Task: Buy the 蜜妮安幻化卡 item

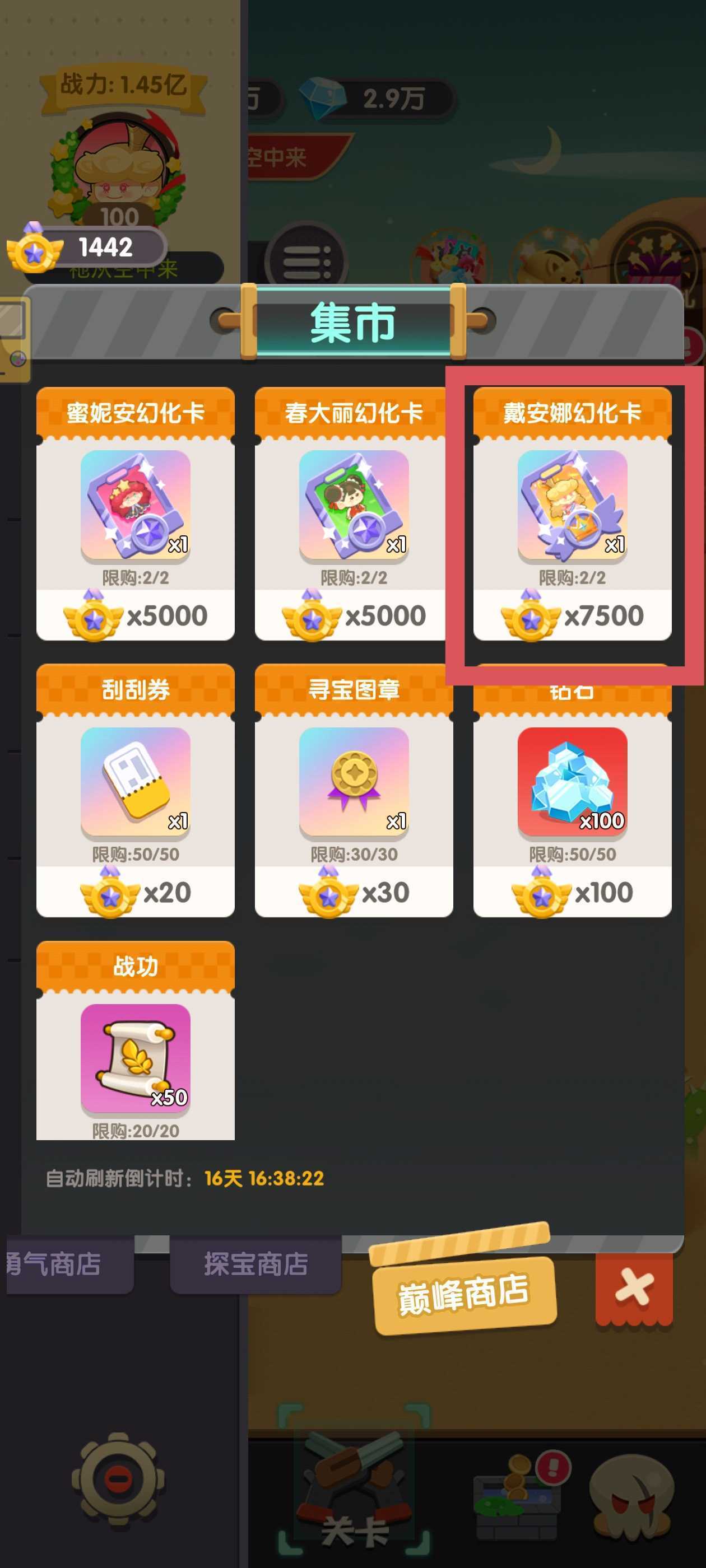Action: pyautogui.click(x=135, y=615)
